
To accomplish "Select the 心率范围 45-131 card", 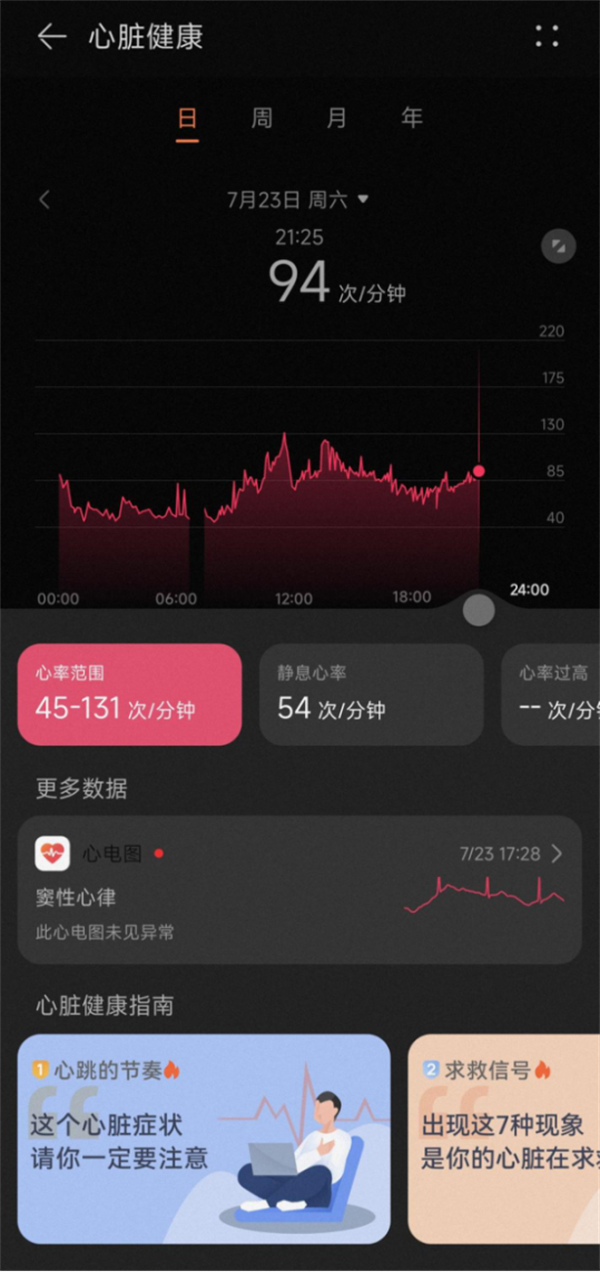I will pyautogui.click(x=130, y=695).
